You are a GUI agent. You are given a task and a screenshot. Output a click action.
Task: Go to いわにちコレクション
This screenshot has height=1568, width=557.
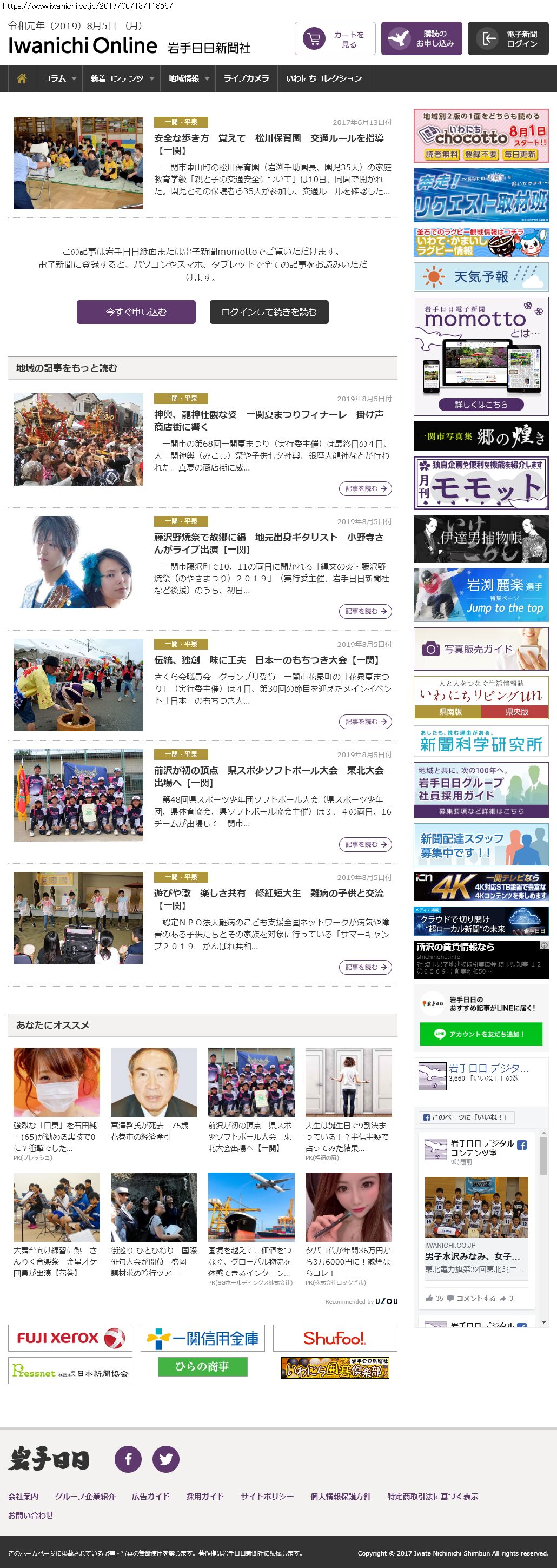pyautogui.click(x=324, y=78)
